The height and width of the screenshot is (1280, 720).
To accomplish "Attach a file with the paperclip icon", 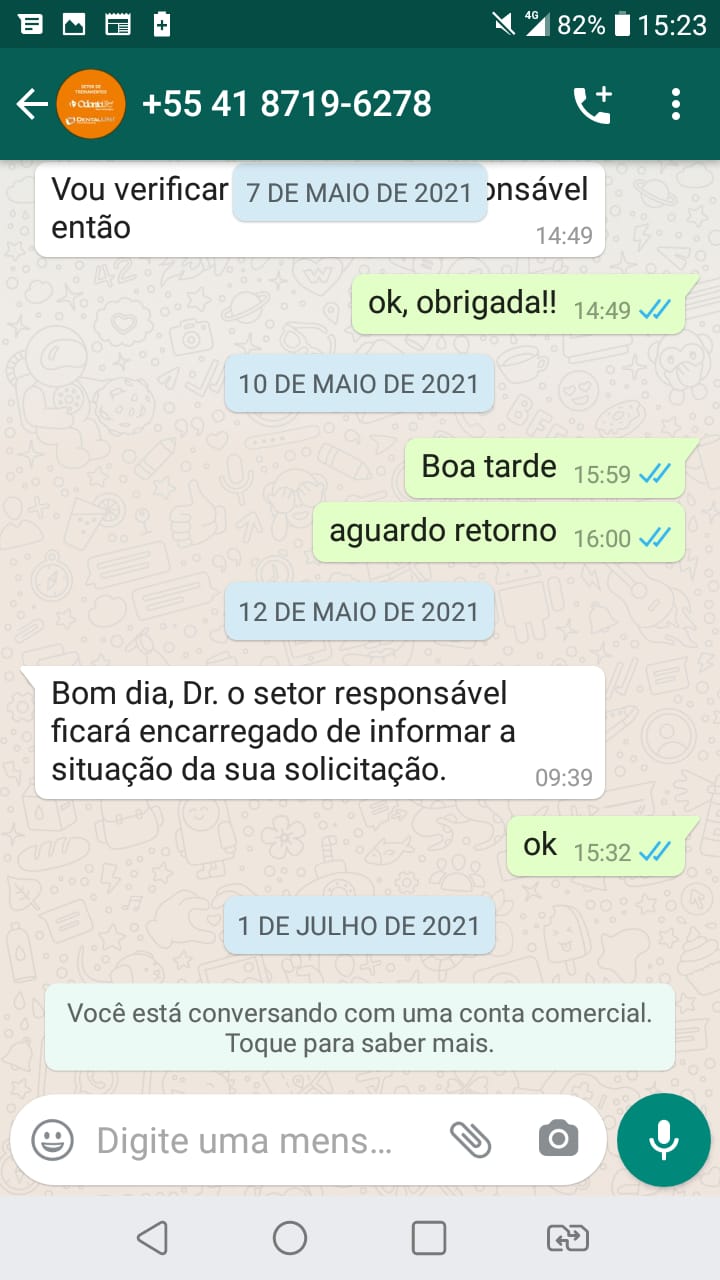I will pos(470,1139).
